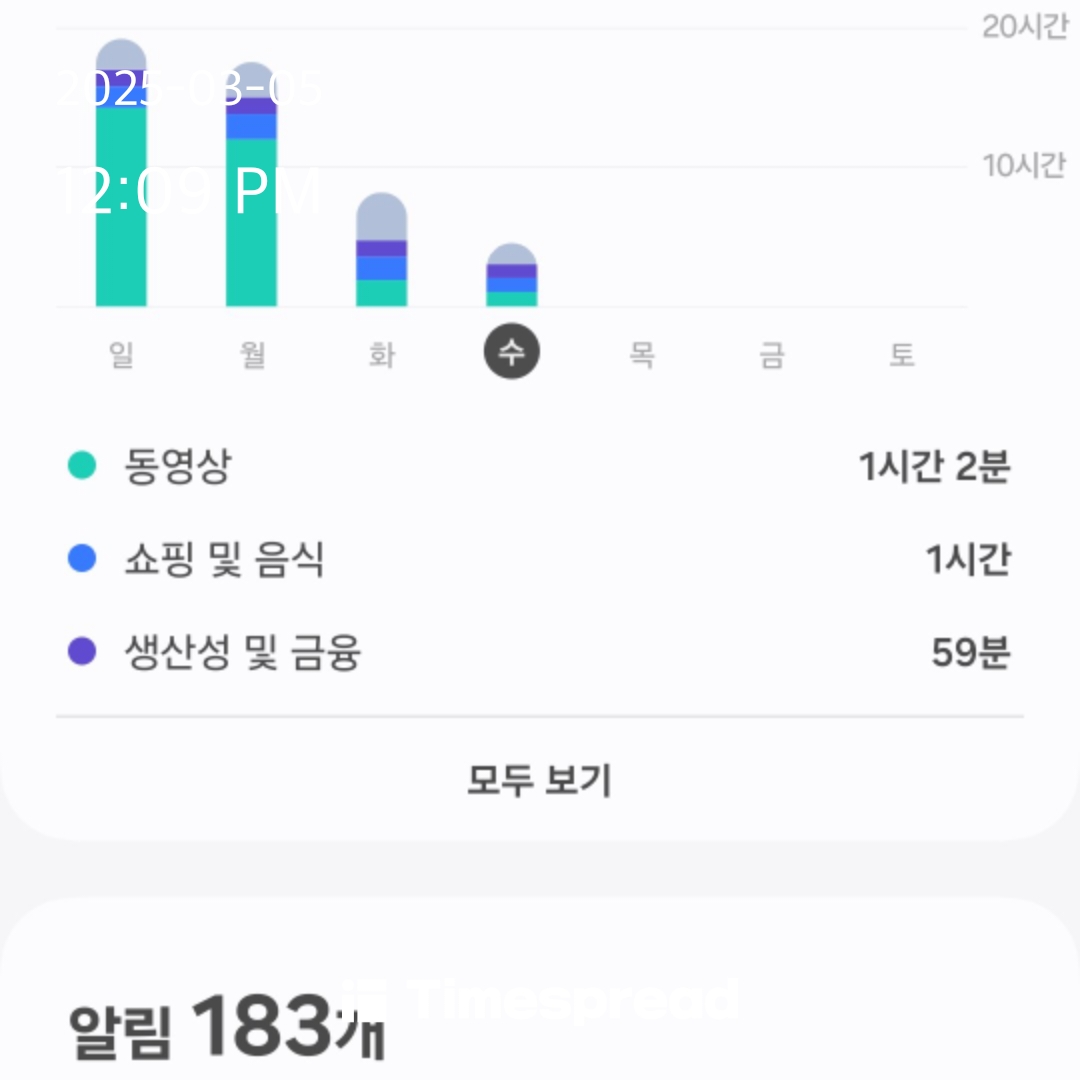Select 화 (Tuesday) in the weekly chart
This screenshot has height=1080, width=1080.
pyautogui.click(x=382, y=354)
